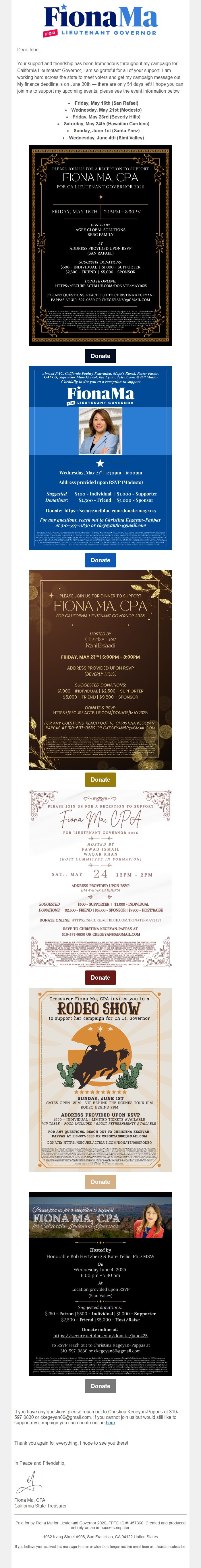Donate via button under Beverly Hills dinner flyer
This screenshot has width=201, height=1568.
[100, 779]
